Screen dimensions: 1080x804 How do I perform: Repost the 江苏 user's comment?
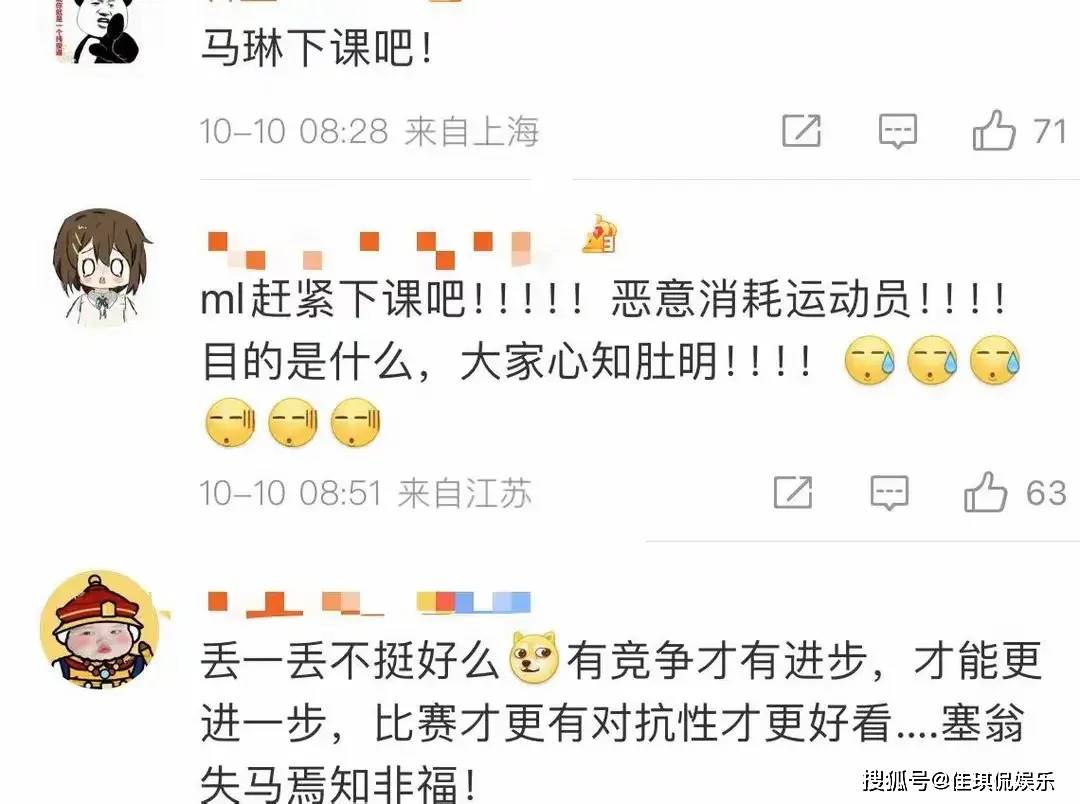point(793,493)
